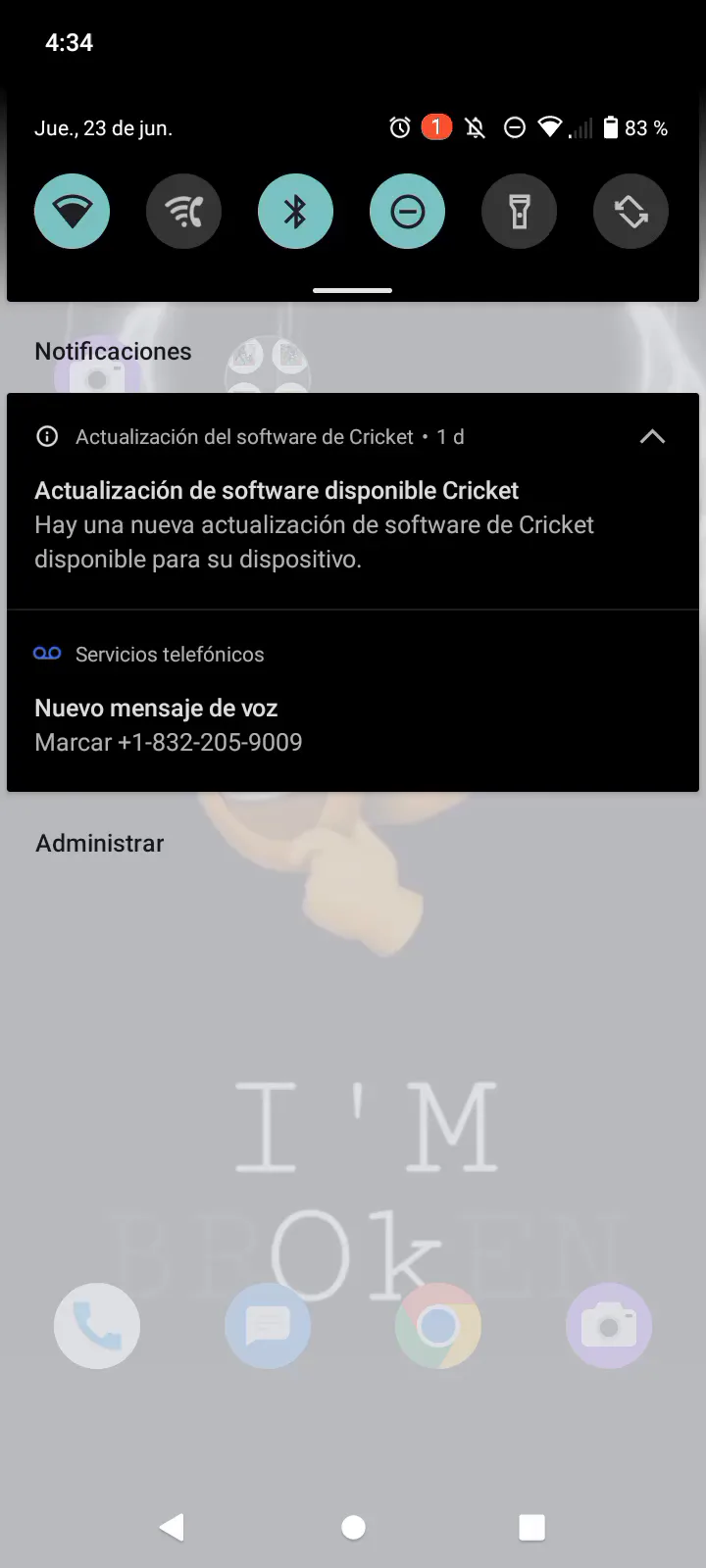706x1568 pixels.
Task: Go back with the navigation back button
Action: coord(173,1526)
